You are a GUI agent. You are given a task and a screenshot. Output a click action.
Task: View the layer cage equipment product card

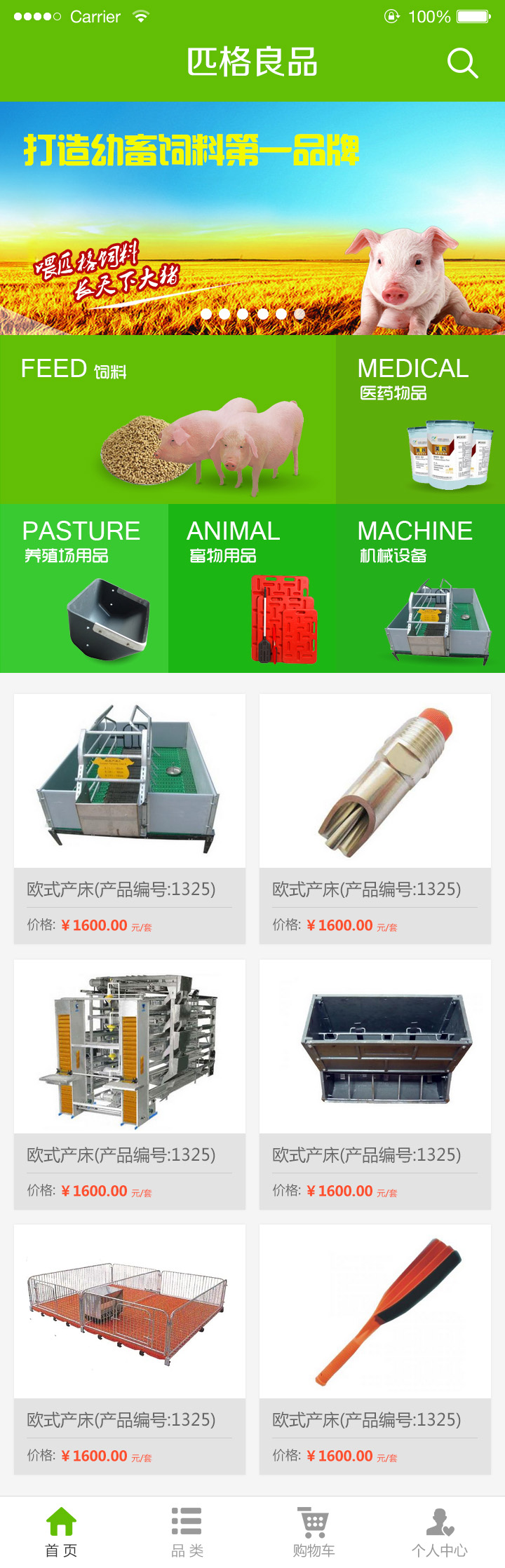pyautogui.click(x=130, y=1084)
